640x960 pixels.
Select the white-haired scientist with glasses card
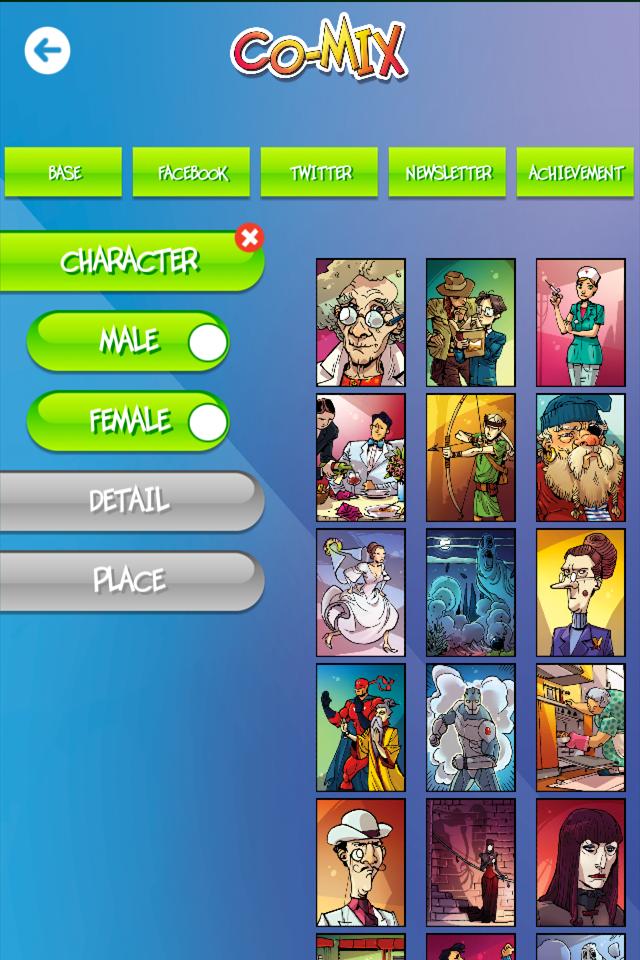pyautogui.click(x=361, y=322)
